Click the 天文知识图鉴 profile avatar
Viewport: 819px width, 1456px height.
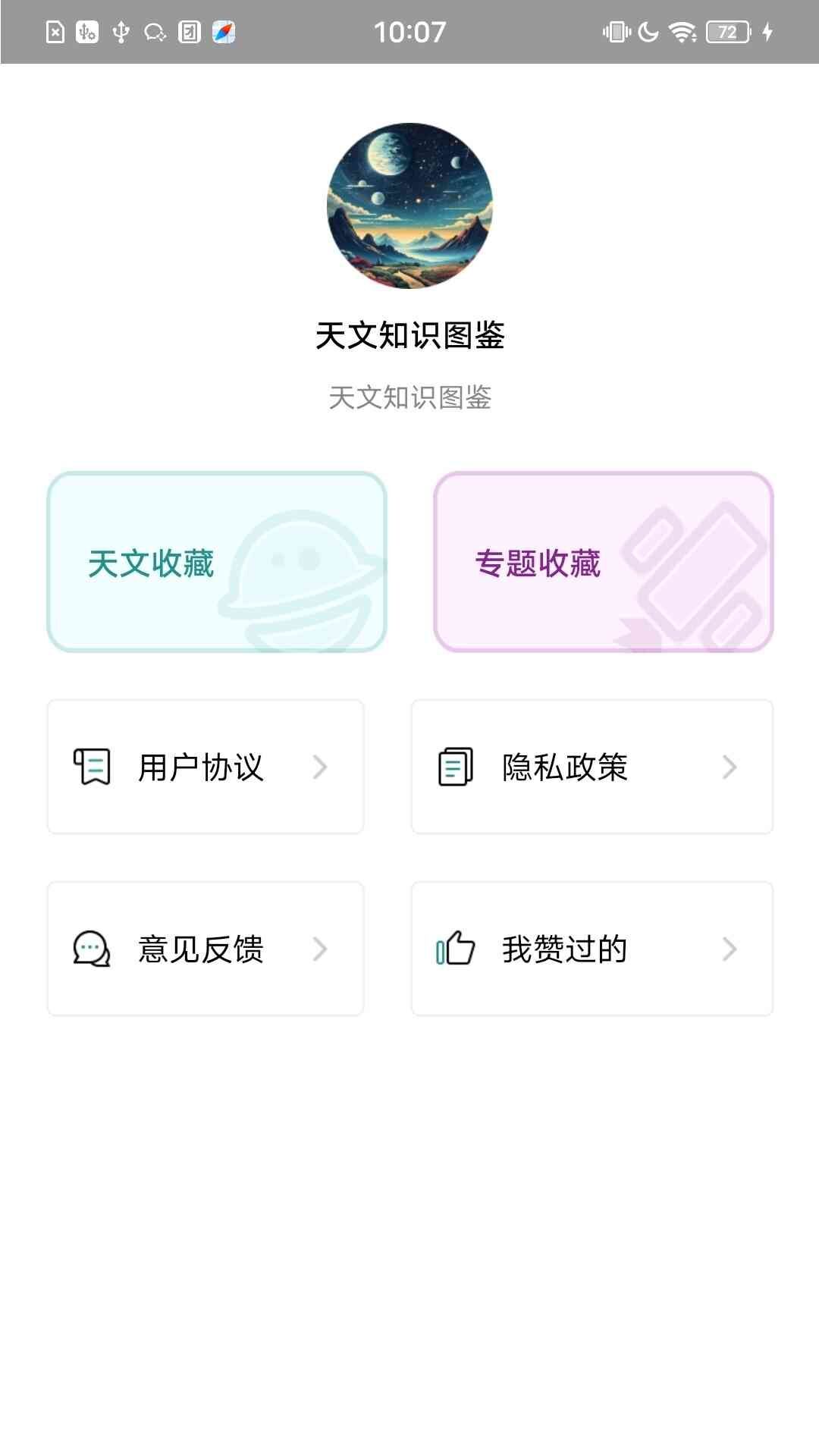[409, 206]
